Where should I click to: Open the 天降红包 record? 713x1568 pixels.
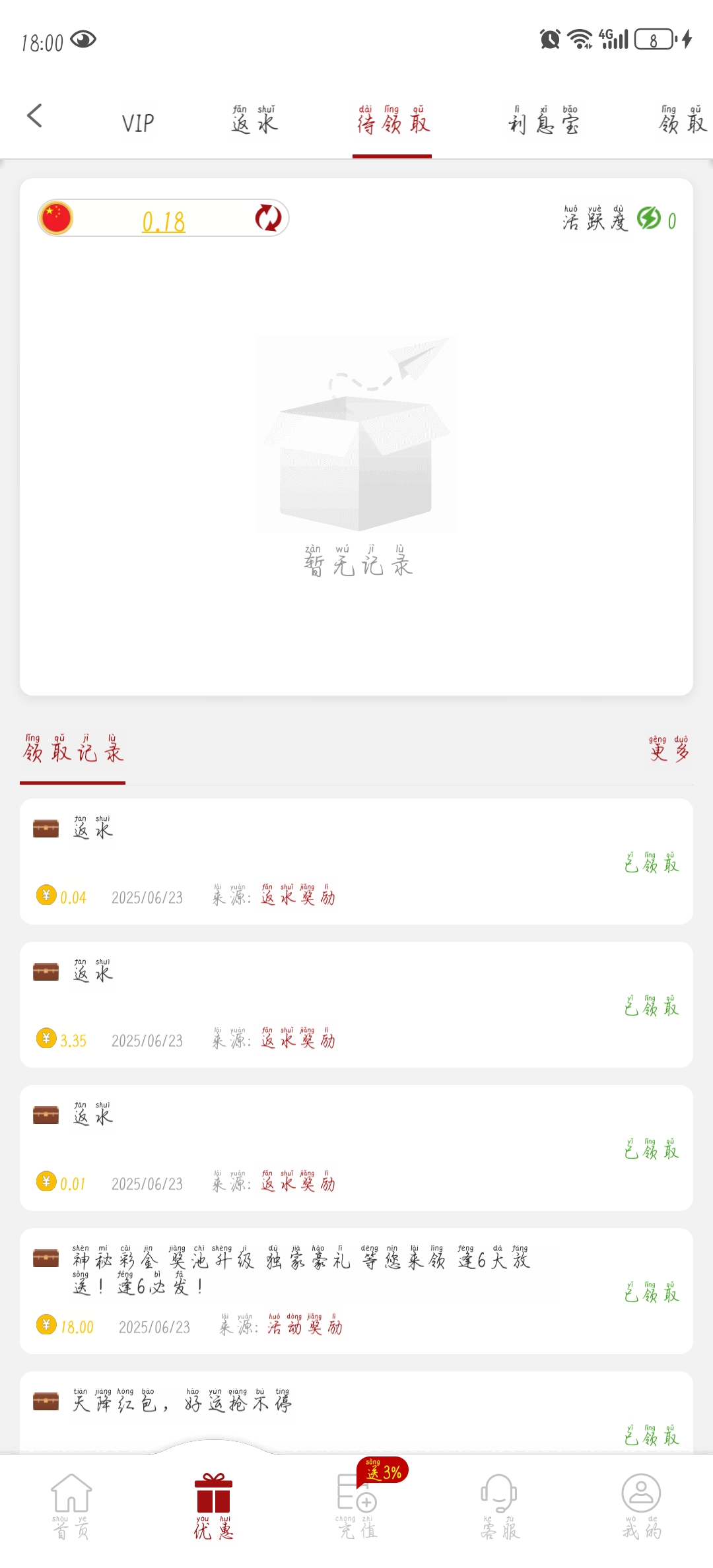point(356,1412)
